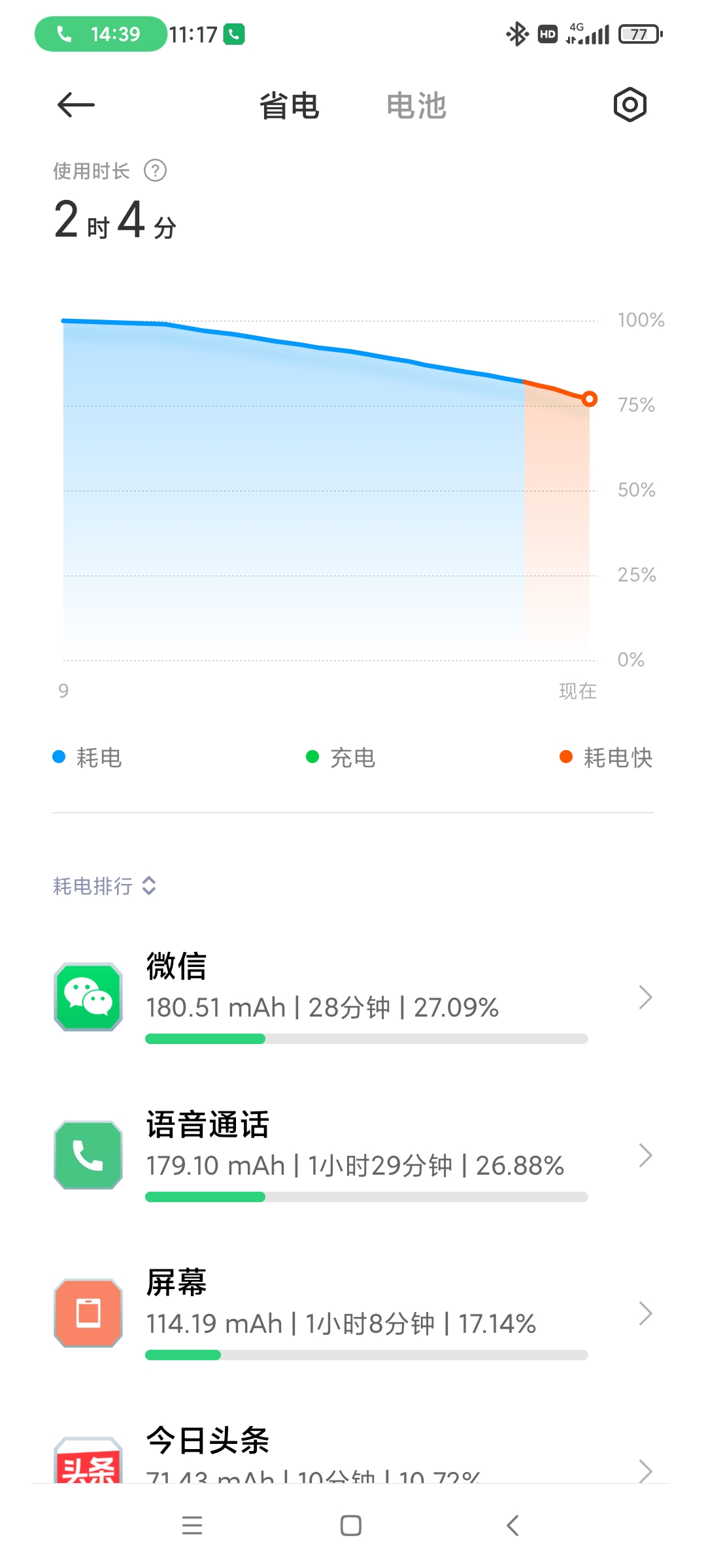Open the help icon beside 使用时长
706x1568 pixels.
[x=156, y=171]
